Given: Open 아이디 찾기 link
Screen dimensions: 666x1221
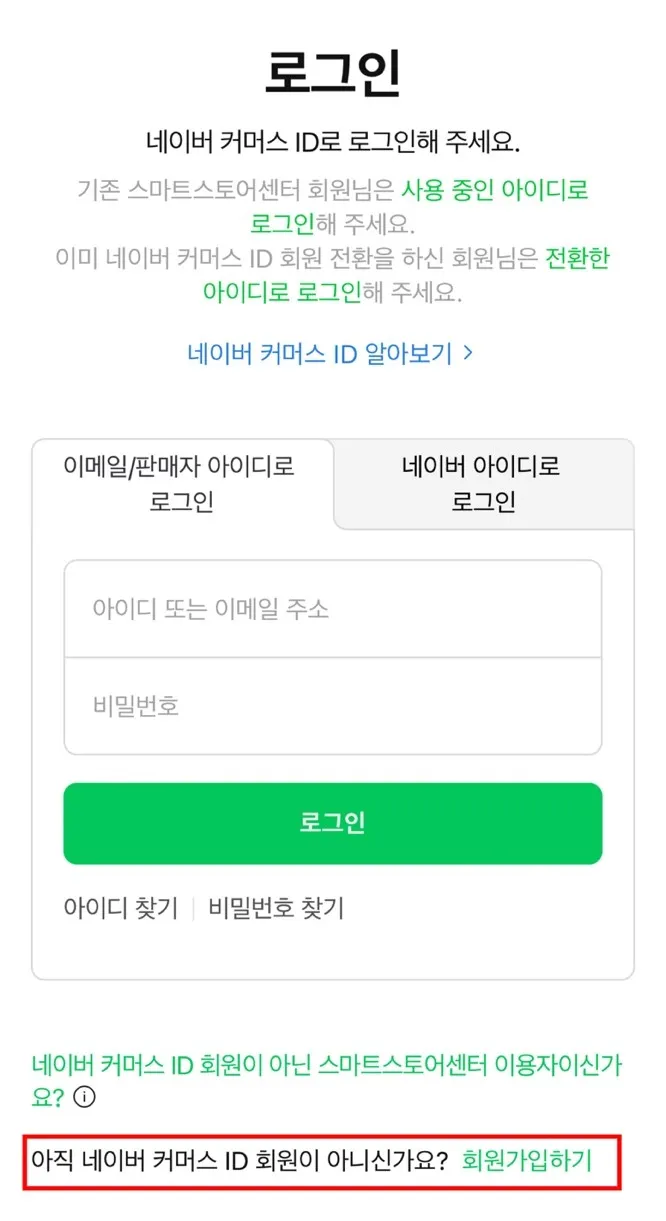Looking at the screenshot, I should coord(120,908).
